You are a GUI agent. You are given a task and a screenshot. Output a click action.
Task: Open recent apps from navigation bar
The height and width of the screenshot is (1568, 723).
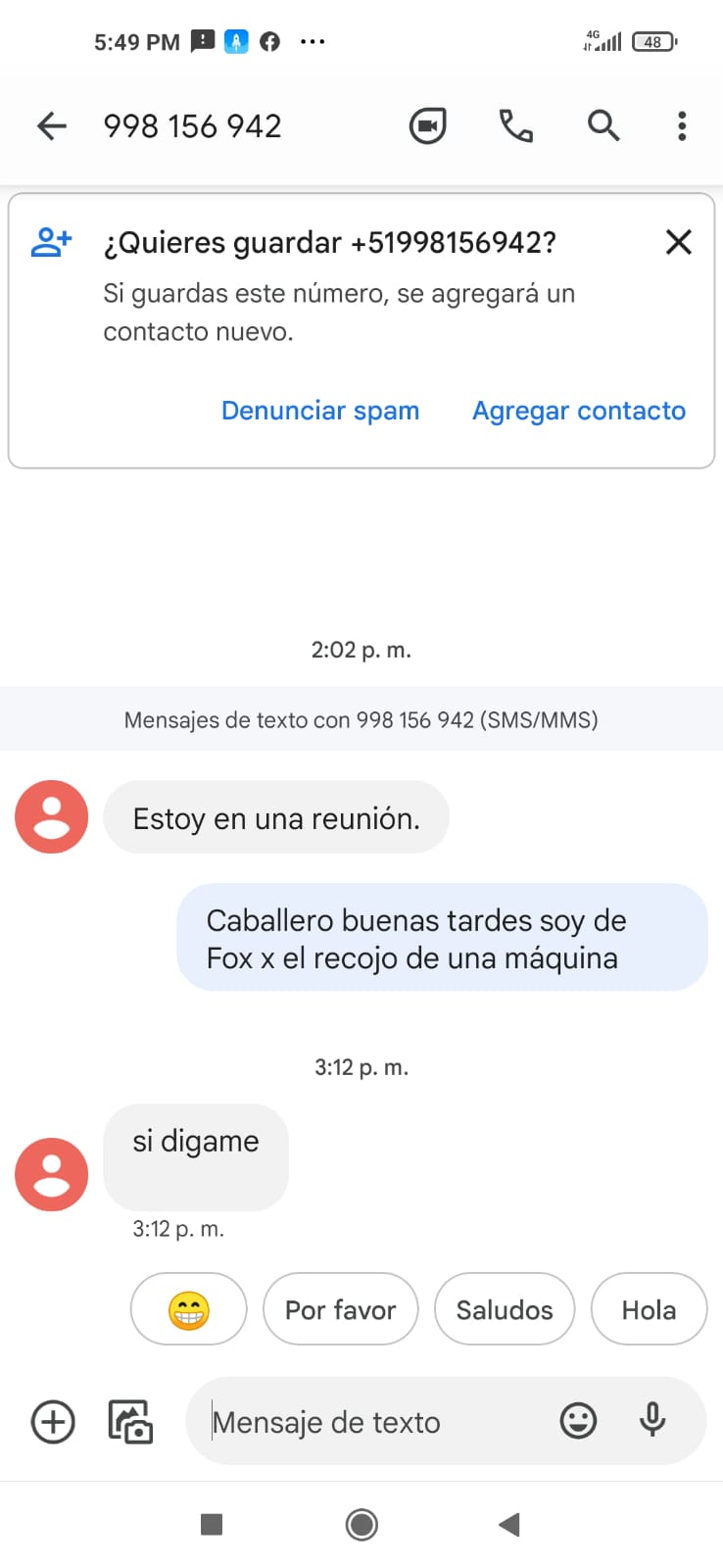212,1524
